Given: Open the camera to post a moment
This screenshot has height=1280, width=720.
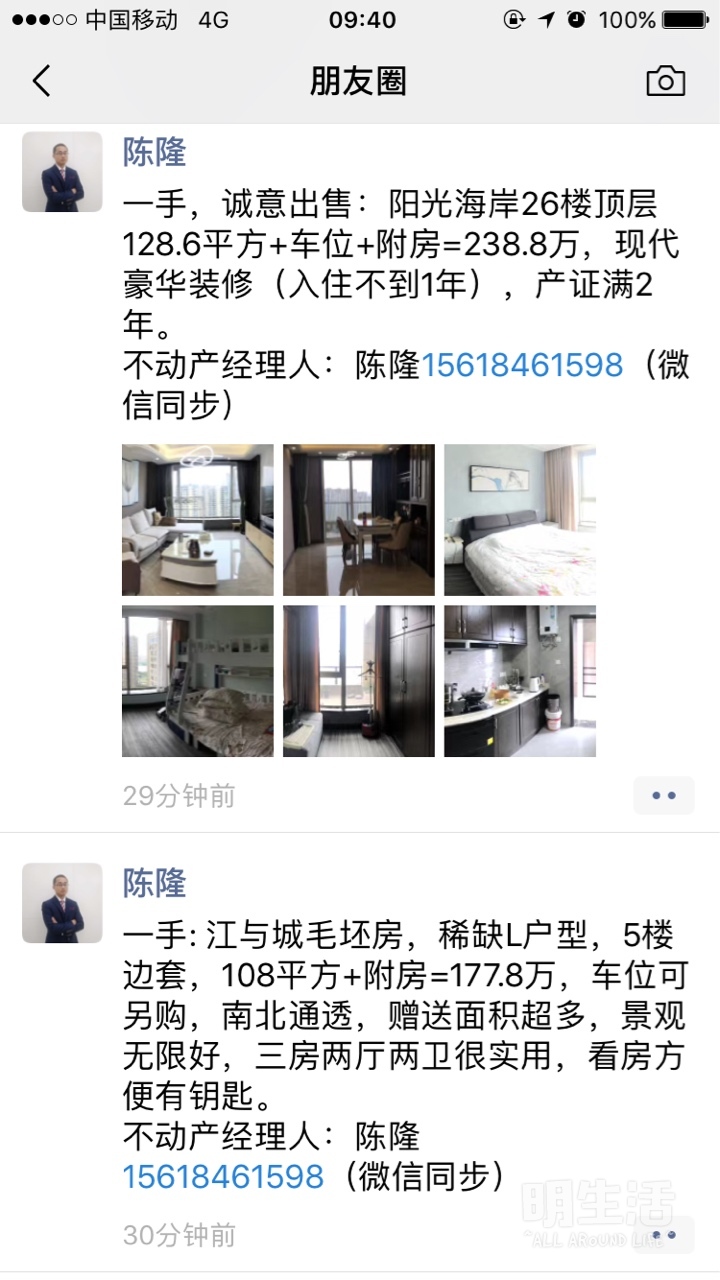Looking at the screenshot, I should click(x=665, y=81).
